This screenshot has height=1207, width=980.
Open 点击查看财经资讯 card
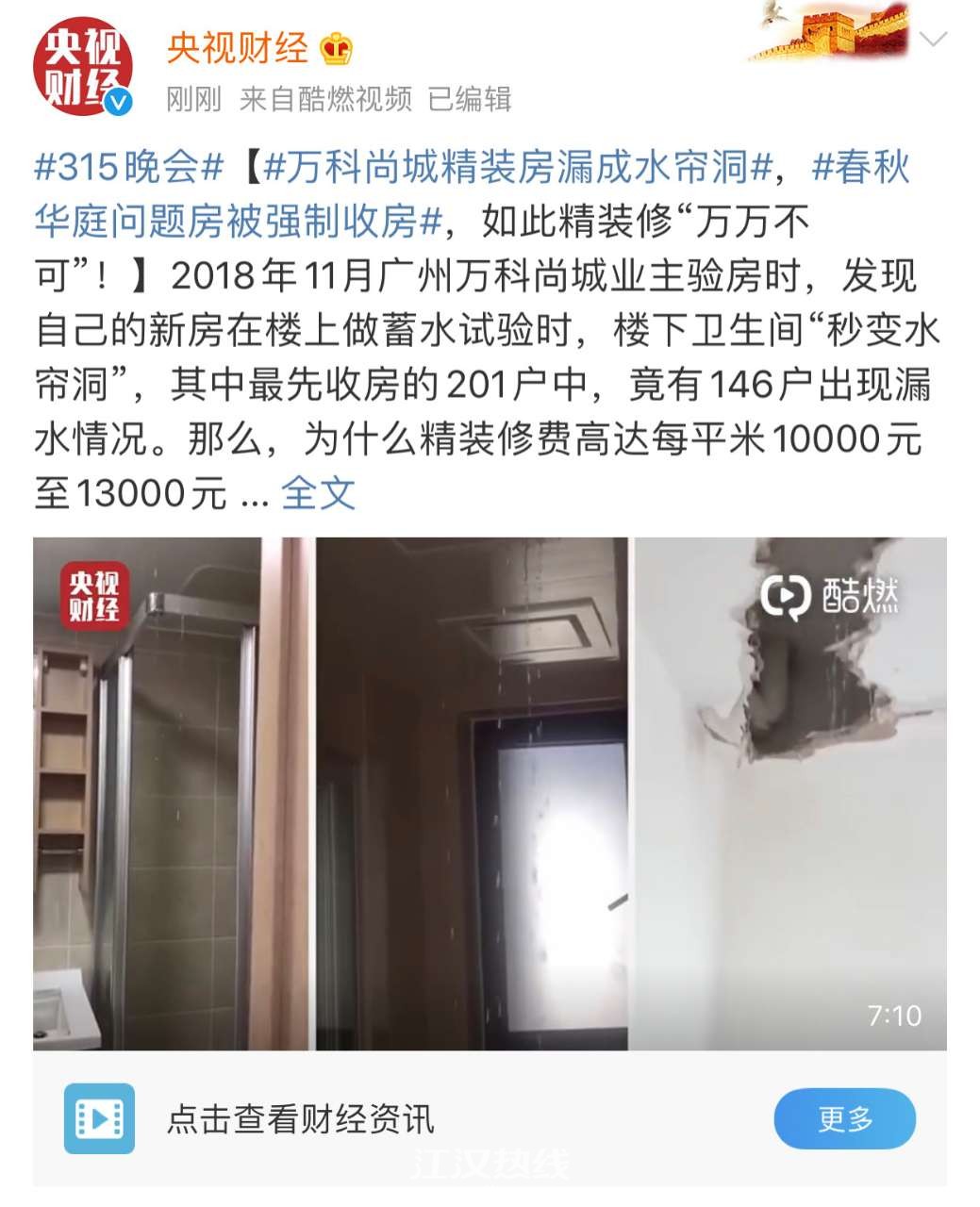pos(300,1119)
